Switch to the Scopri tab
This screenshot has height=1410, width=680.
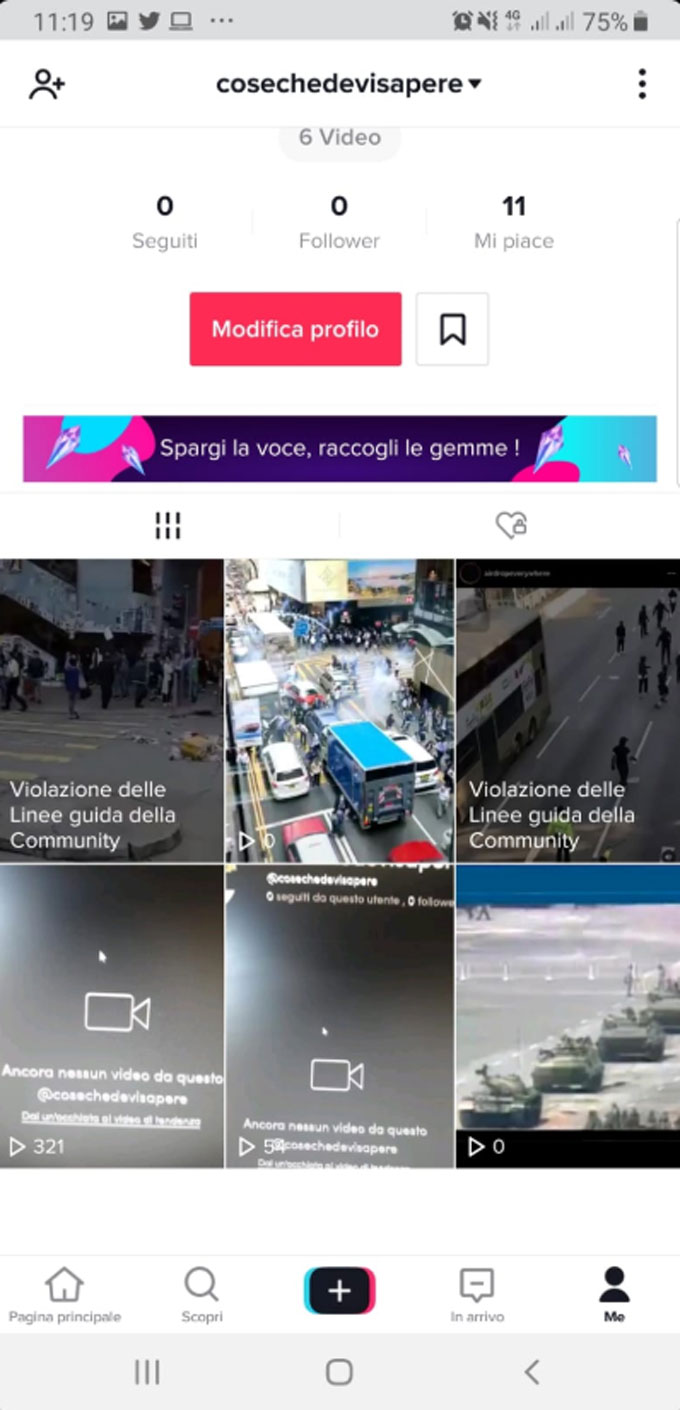(x=201, y=1295)
